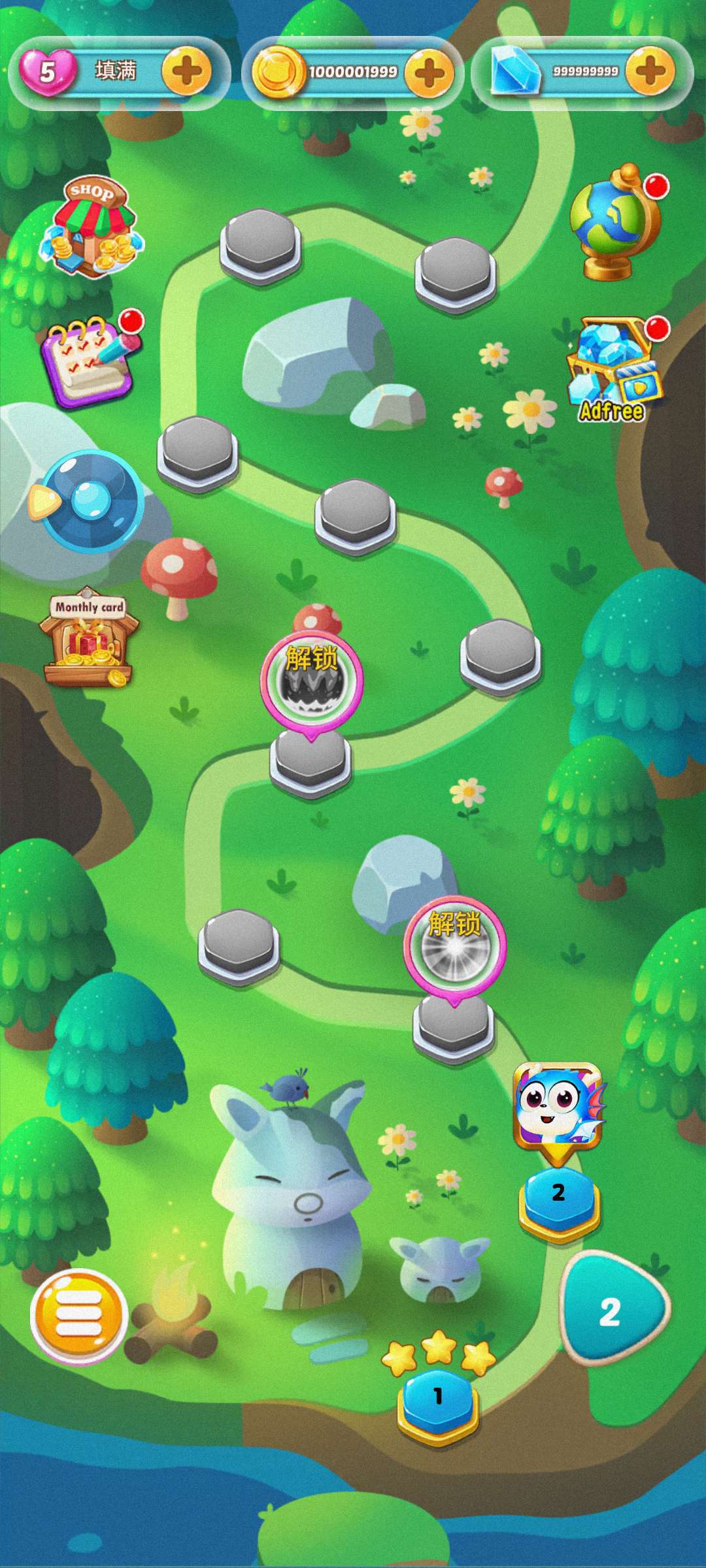Add more gold coins with the plus button

(x=429, y=72)
